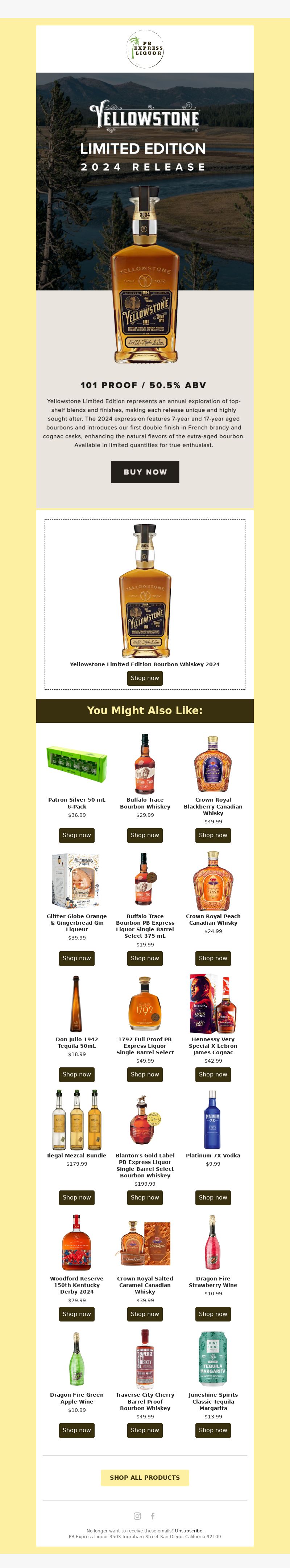
Task: Shop now for Blanton's Gold Label Bourbon
Action: pyautogui.click(x=145, y=1197)
